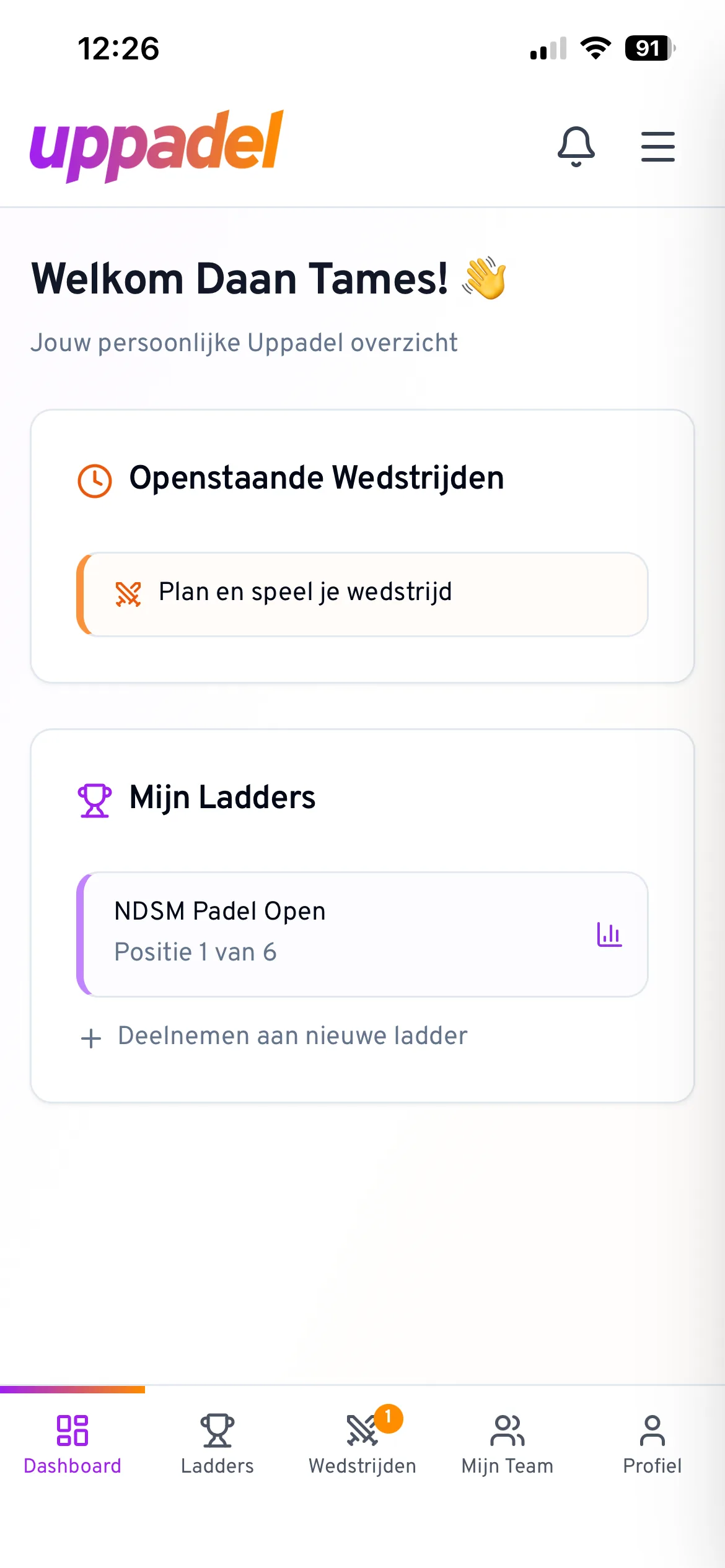Open Plan en speel je wedstrijd
Viewport: 725px width, 1568px height.
[x=362, y=594]
